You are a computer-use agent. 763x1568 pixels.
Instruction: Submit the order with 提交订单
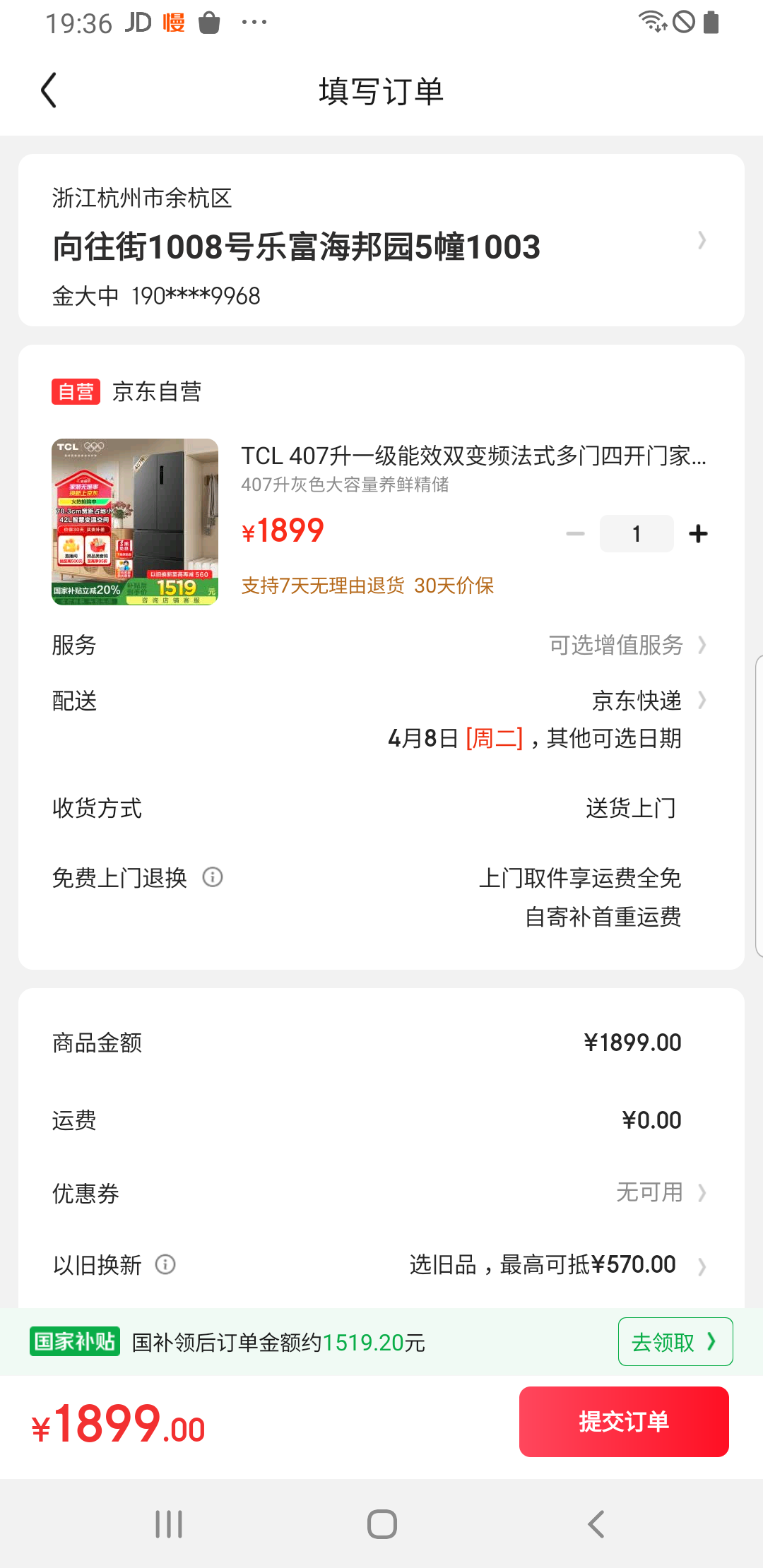coord(624,1422)
